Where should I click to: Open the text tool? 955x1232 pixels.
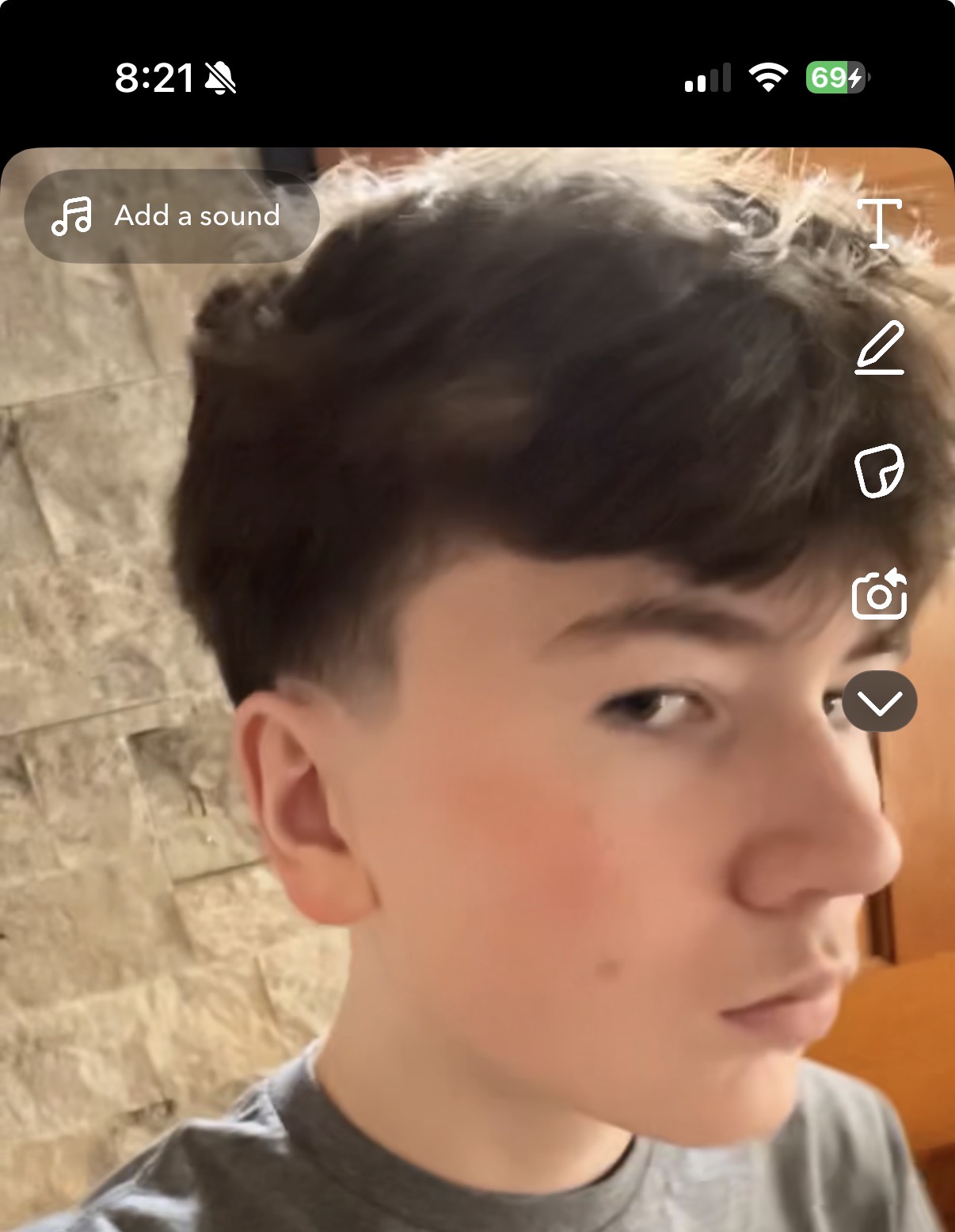tap(879, 223)
